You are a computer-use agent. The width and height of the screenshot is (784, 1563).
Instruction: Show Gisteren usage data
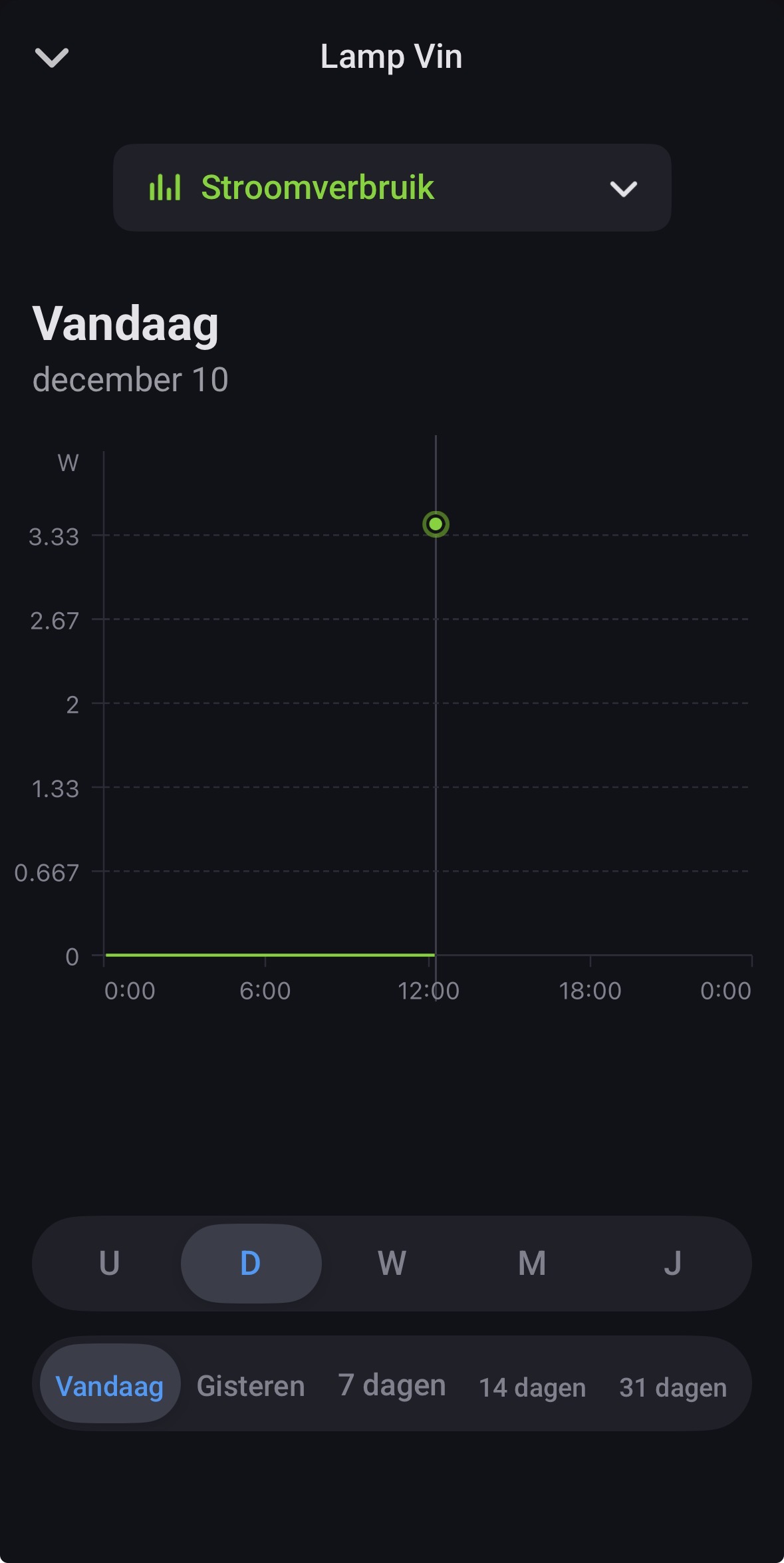(x=251, y=1387)
